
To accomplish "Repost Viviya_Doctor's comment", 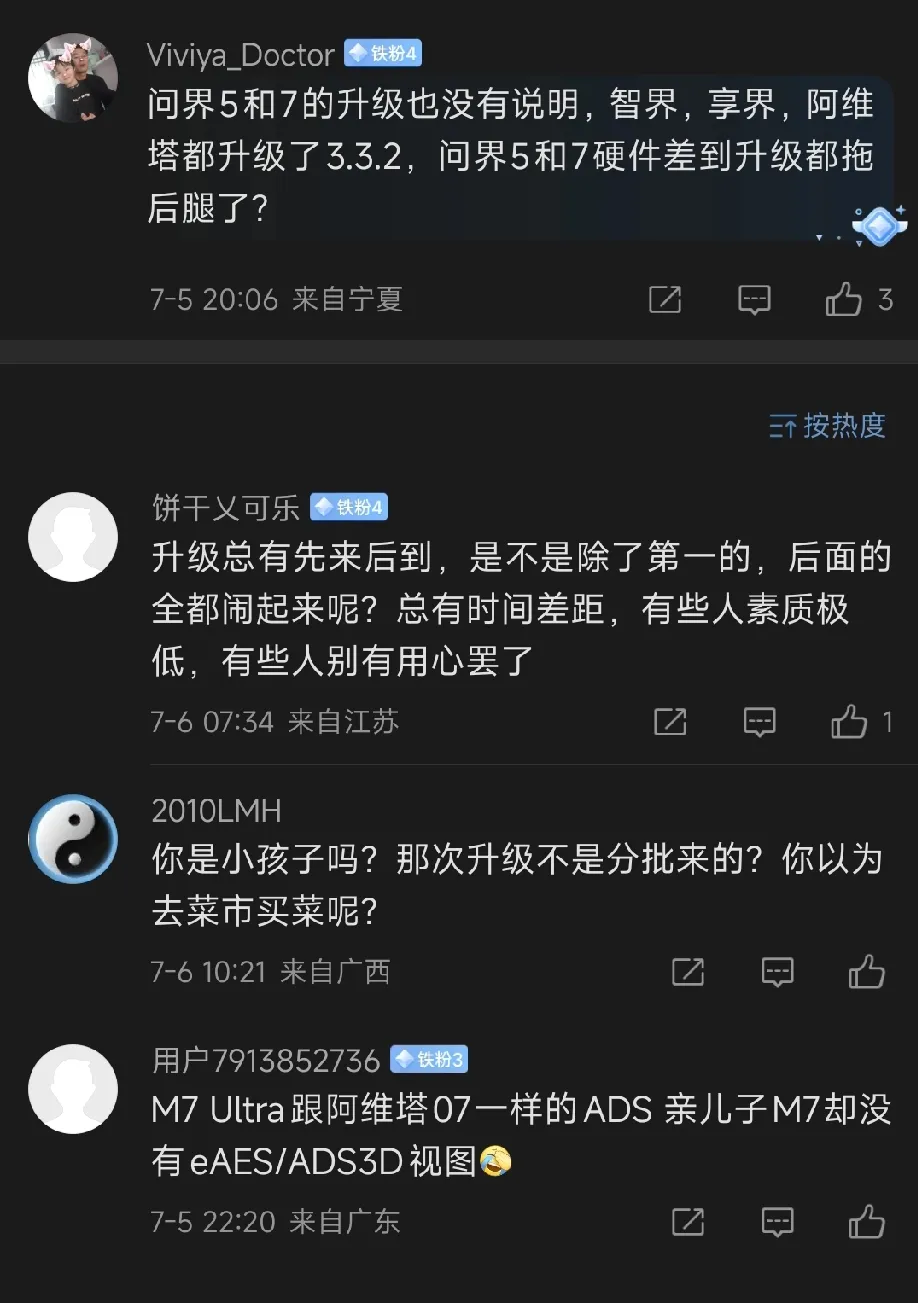I will (665, 299).
